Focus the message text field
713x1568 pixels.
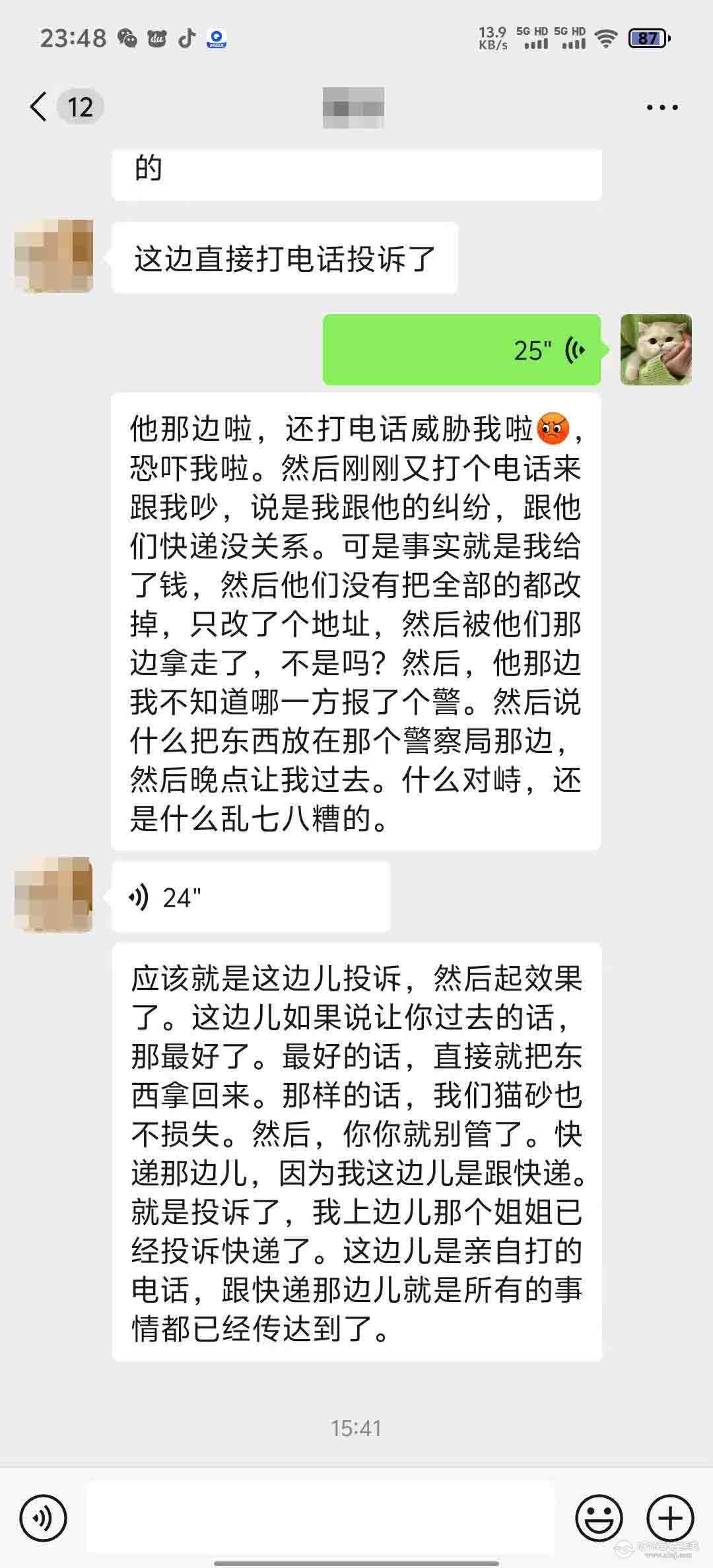(322, 1518)
